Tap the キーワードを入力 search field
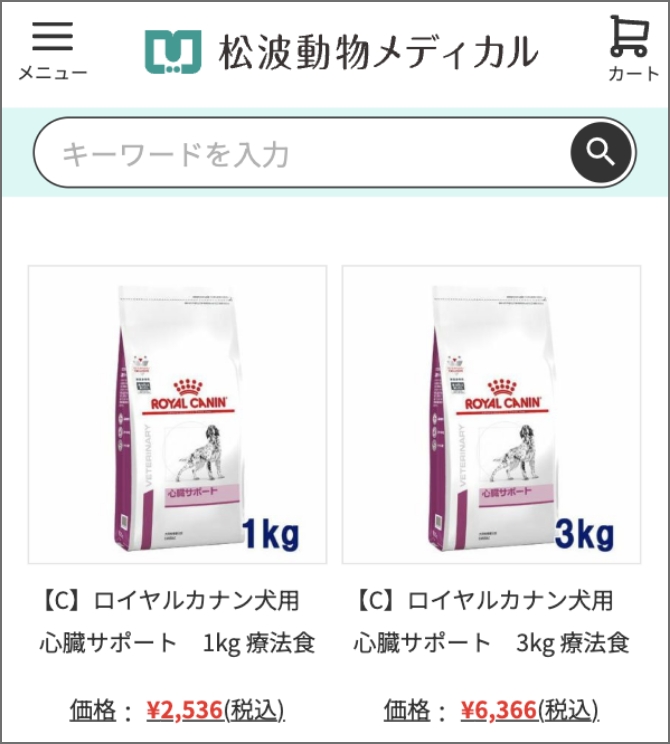 pyautogui.click(x=300, y=153)
